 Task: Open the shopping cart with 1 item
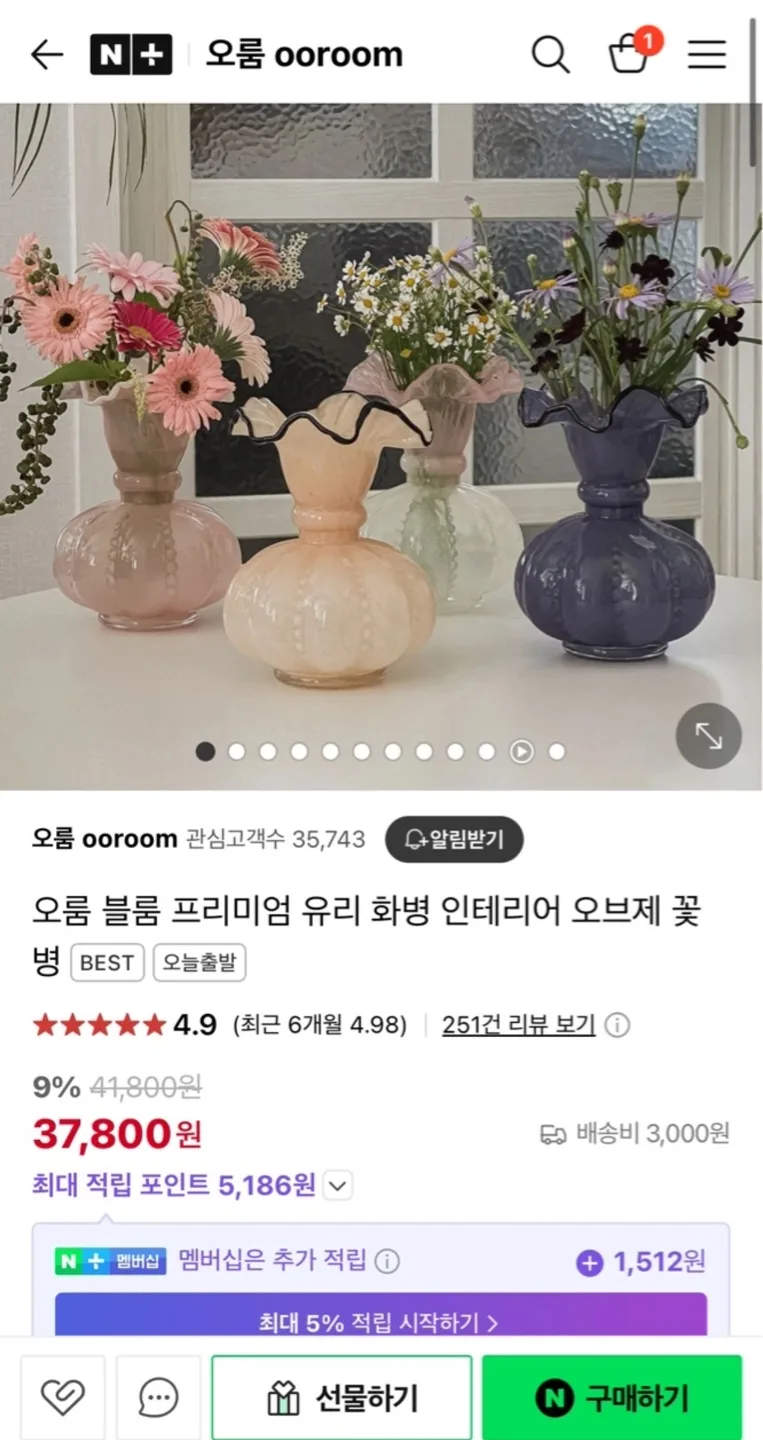pos(630,53)
